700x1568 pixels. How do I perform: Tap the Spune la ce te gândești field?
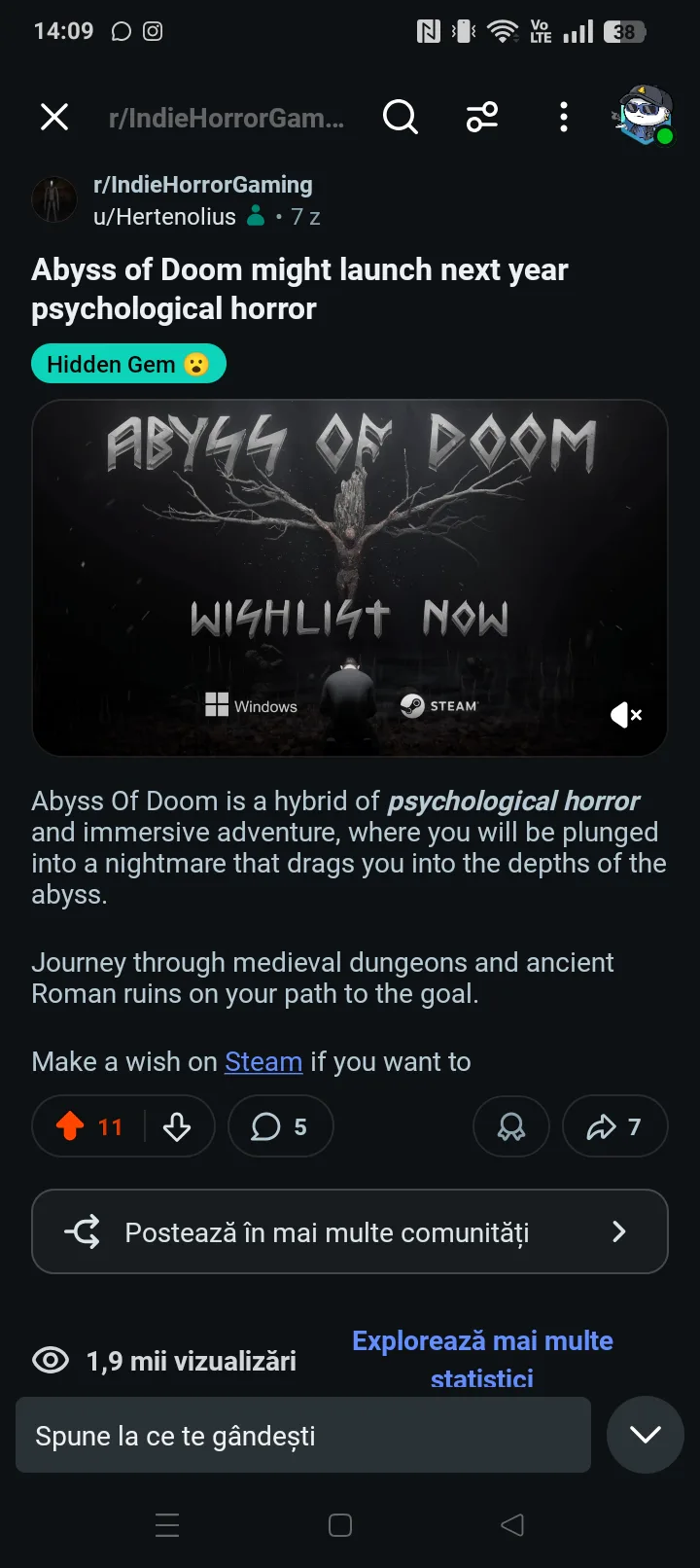tap(303, 1435)
